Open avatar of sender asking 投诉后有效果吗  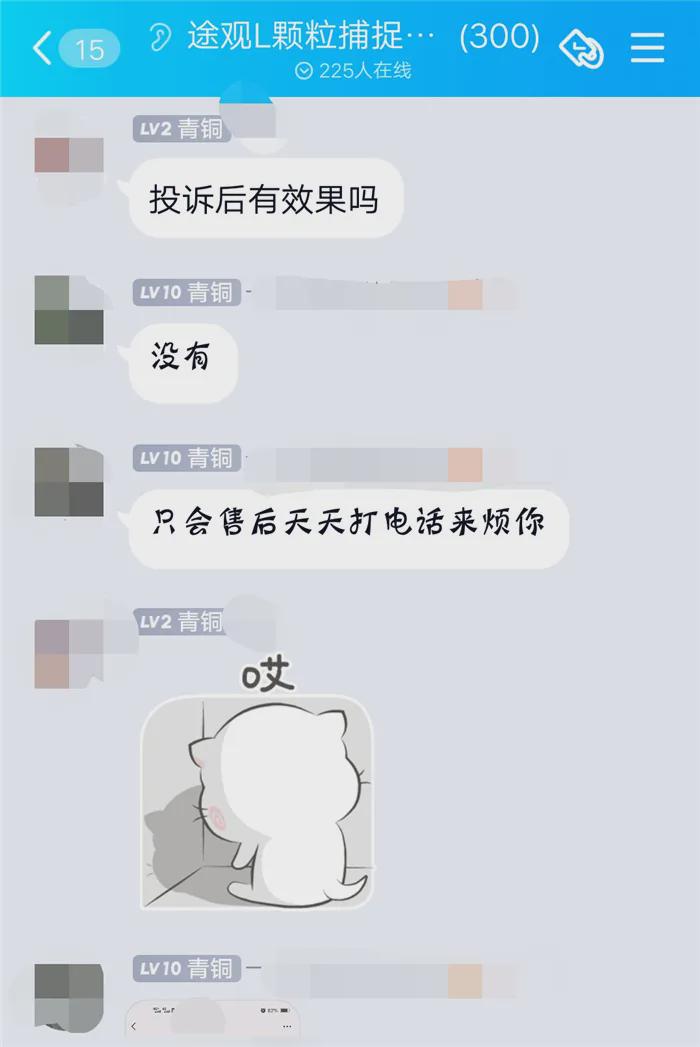coord(69,170)
